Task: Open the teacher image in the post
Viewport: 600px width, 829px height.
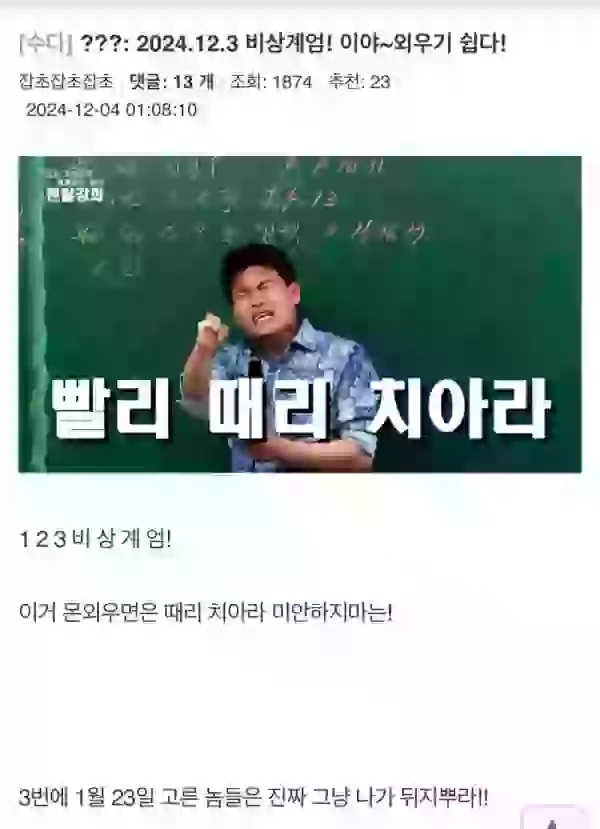Action: pos(300,314)
